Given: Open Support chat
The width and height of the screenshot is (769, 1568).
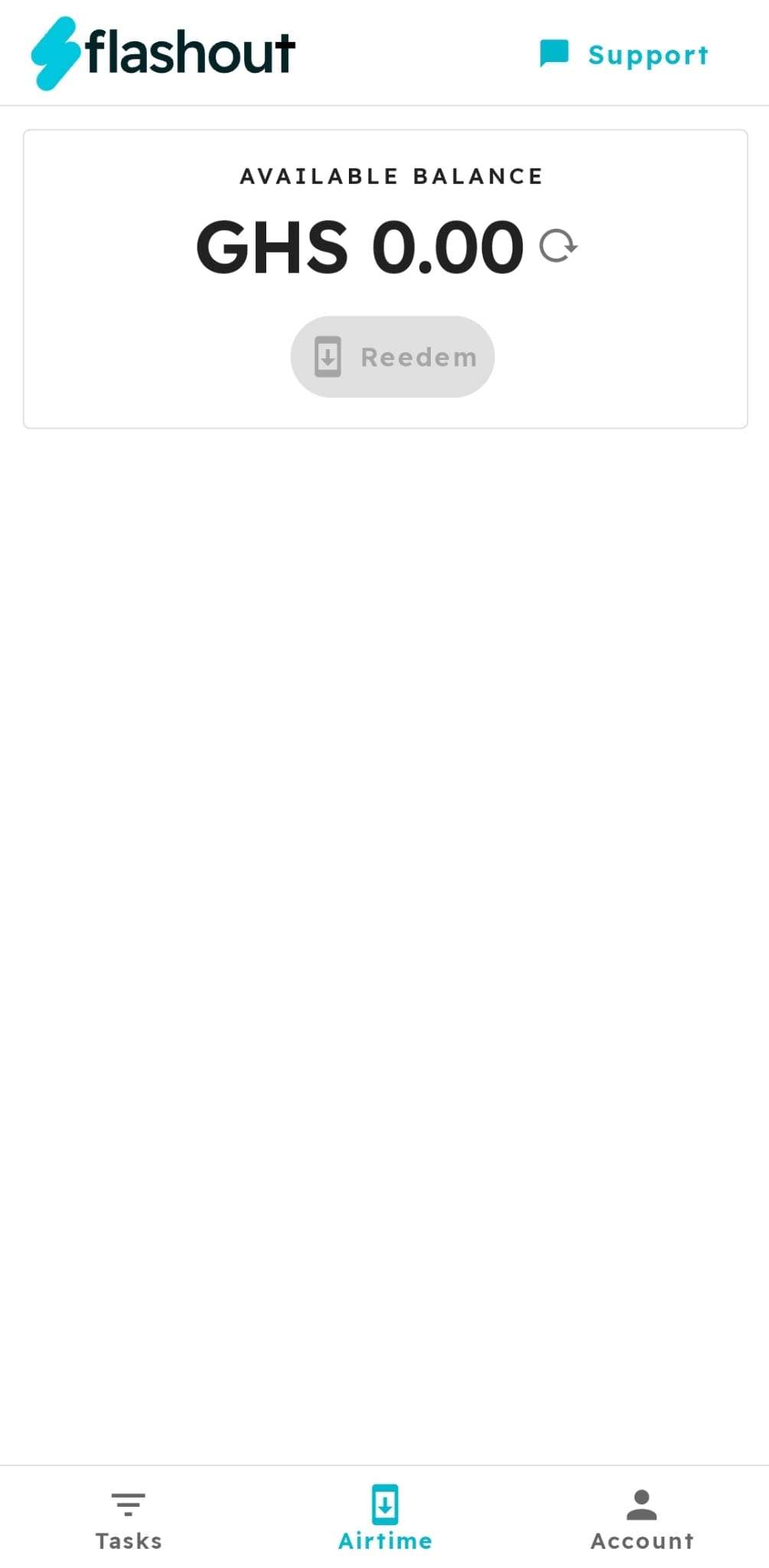Looking at the screenshot, I should (x=624, y=54).
